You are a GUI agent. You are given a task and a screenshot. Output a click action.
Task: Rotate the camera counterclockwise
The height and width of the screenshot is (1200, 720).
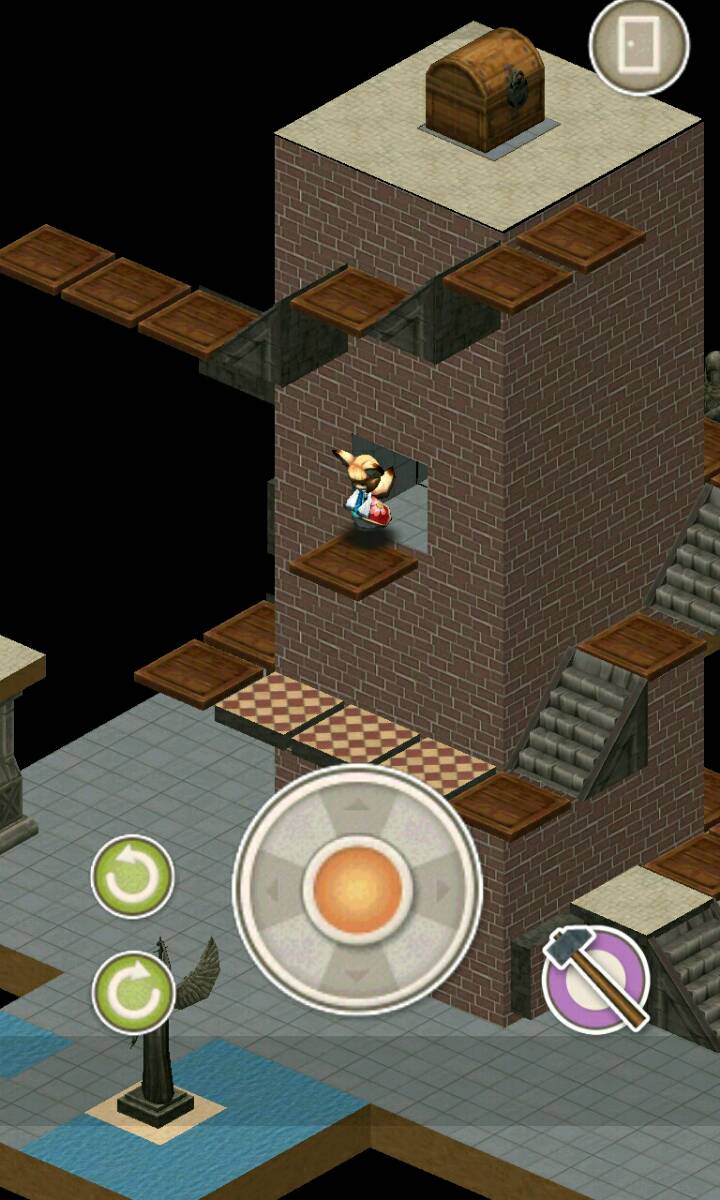[132, 877]
